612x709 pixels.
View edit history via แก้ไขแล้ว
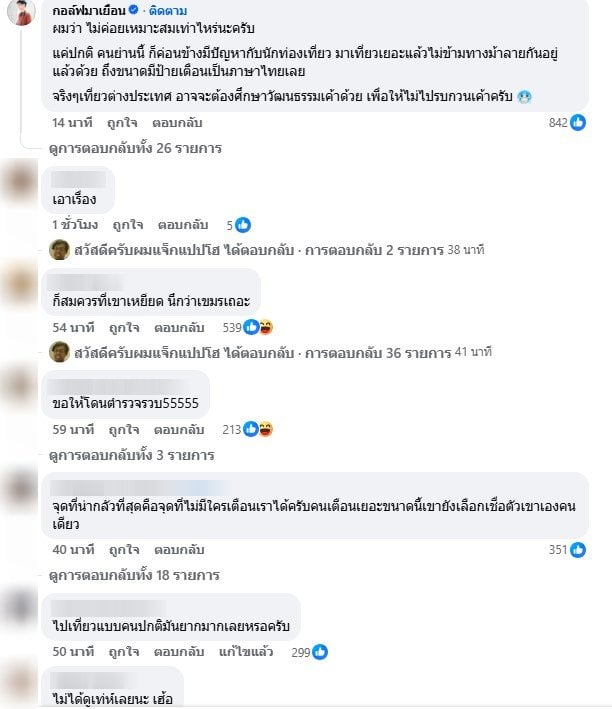[x=245, y=651]
